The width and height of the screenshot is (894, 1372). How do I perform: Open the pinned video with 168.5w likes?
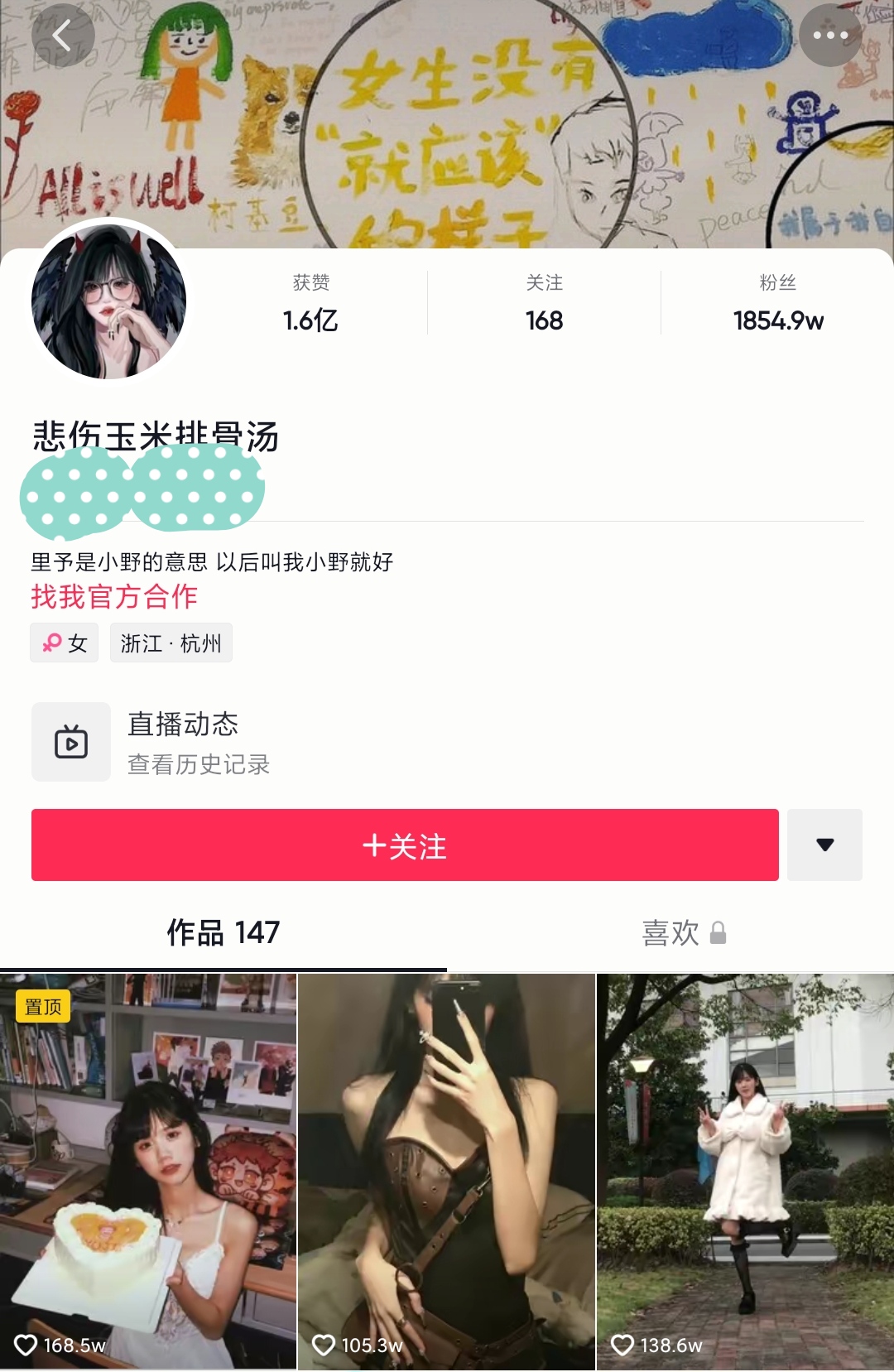tap(148, 1171)
